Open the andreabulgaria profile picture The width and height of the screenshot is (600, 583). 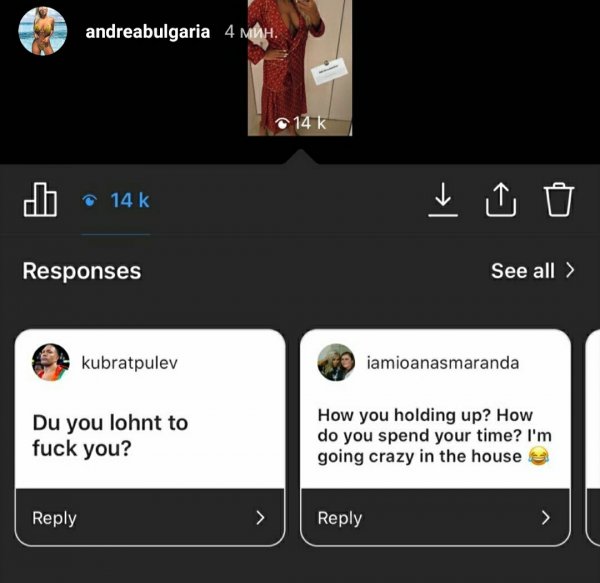[43, 31]
